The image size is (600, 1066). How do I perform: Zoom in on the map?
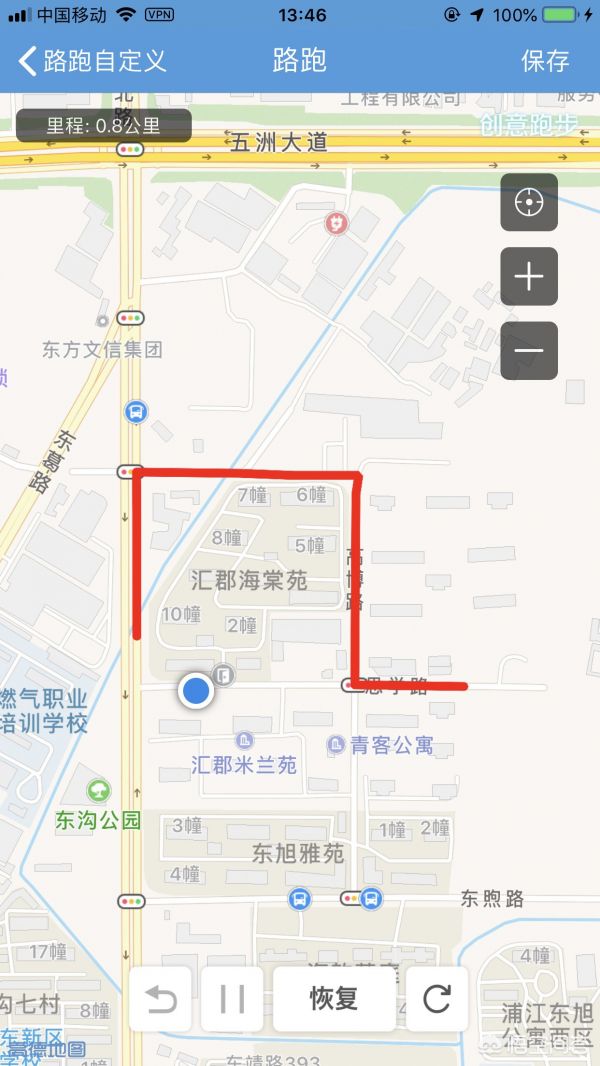(x=528, y=277)
